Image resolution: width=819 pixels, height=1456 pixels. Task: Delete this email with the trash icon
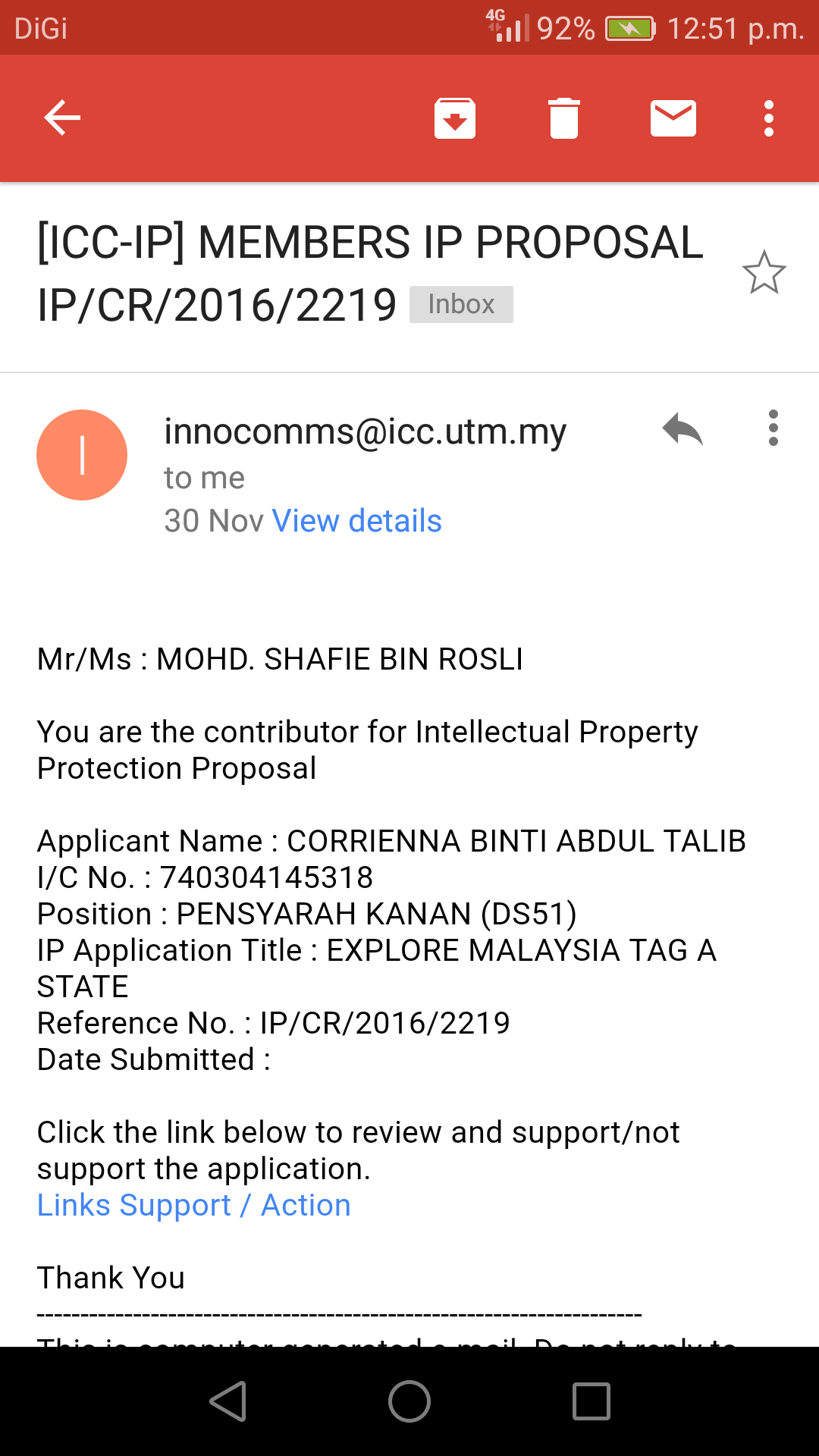(564, 118)
